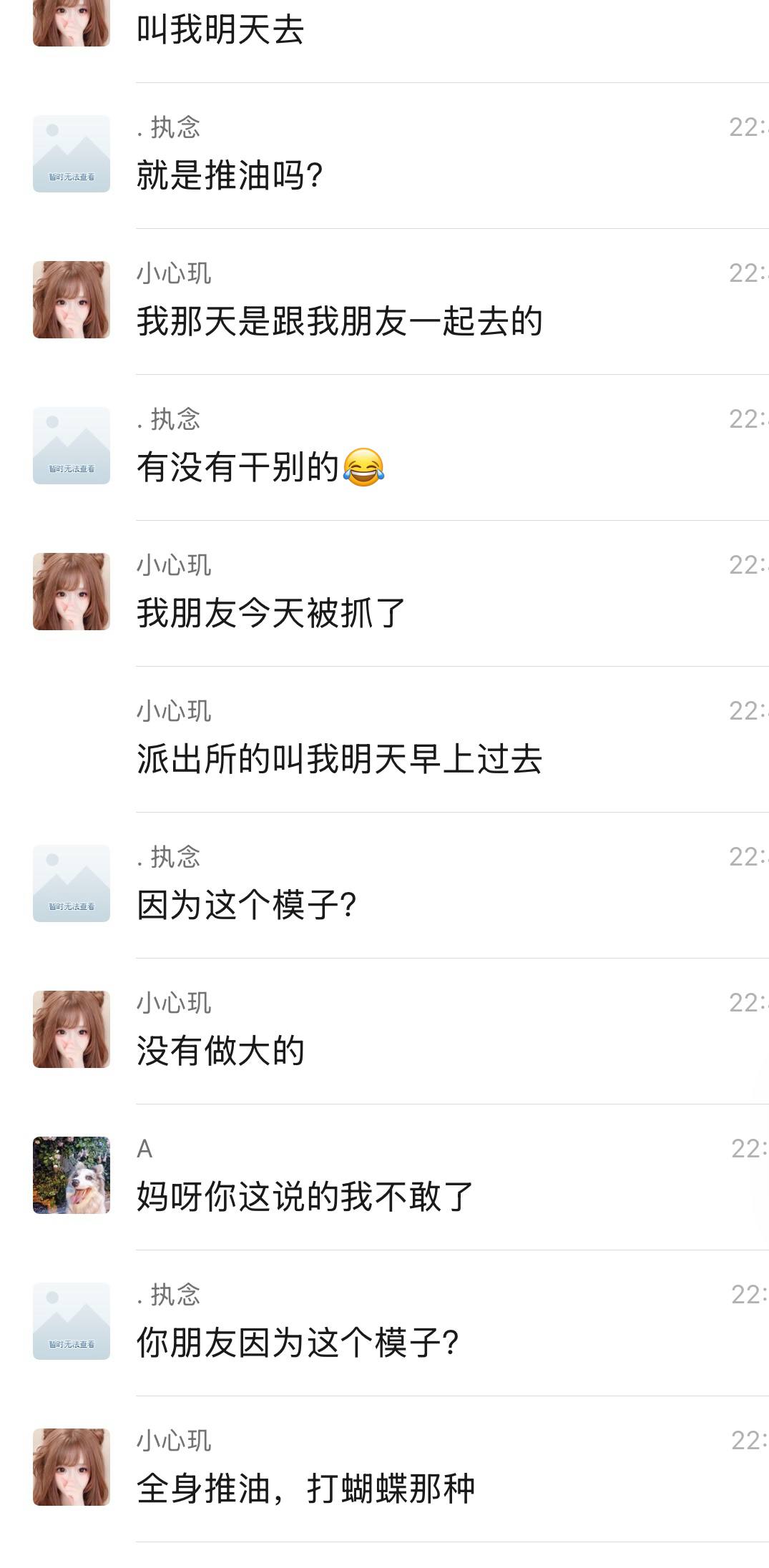The width and height of the screenshot is (769, 1568).
Task: View 小心玑's profile picture by '我朋友今天被抓了'
Action: pos(72,592)
